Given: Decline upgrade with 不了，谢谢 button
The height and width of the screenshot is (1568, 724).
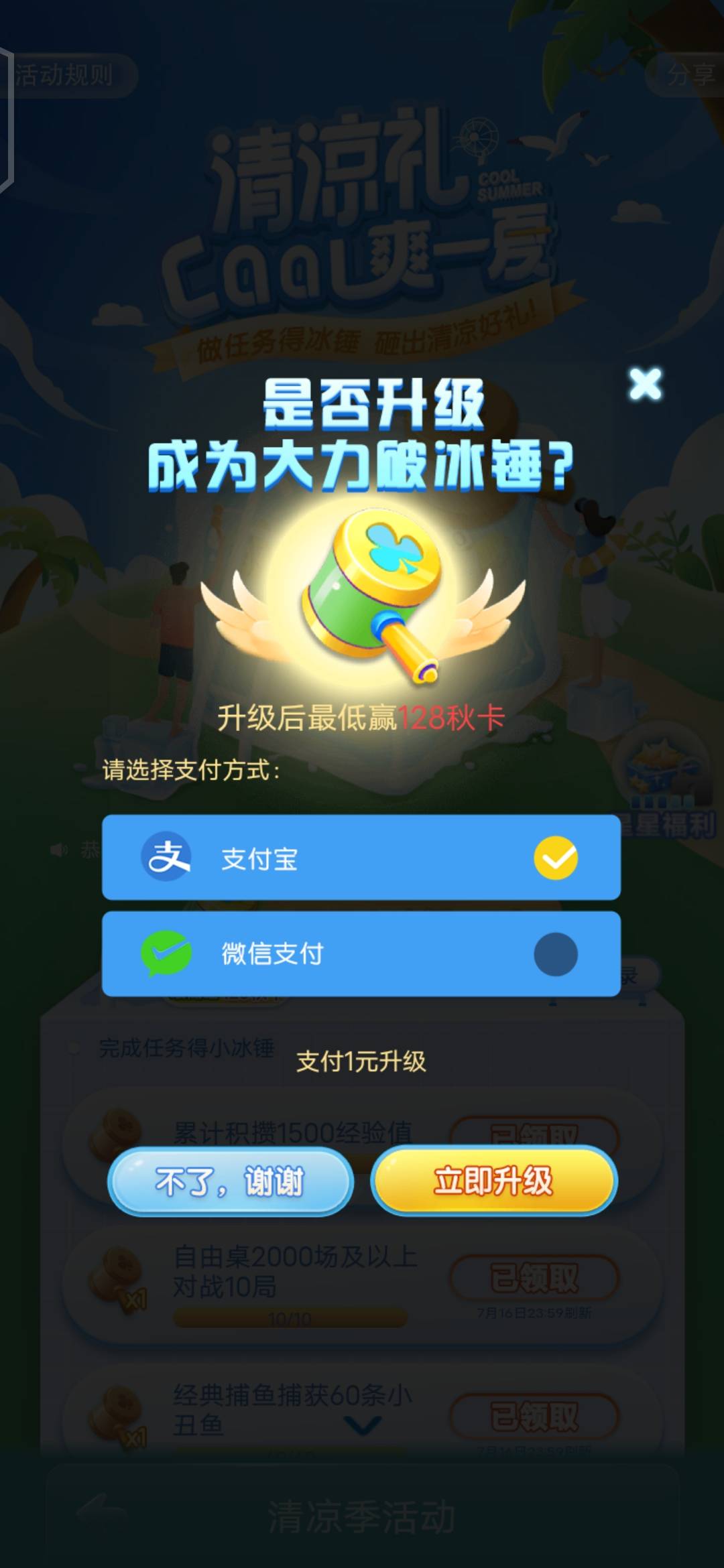Looking at the screenshot, I should coord(231,1184).
